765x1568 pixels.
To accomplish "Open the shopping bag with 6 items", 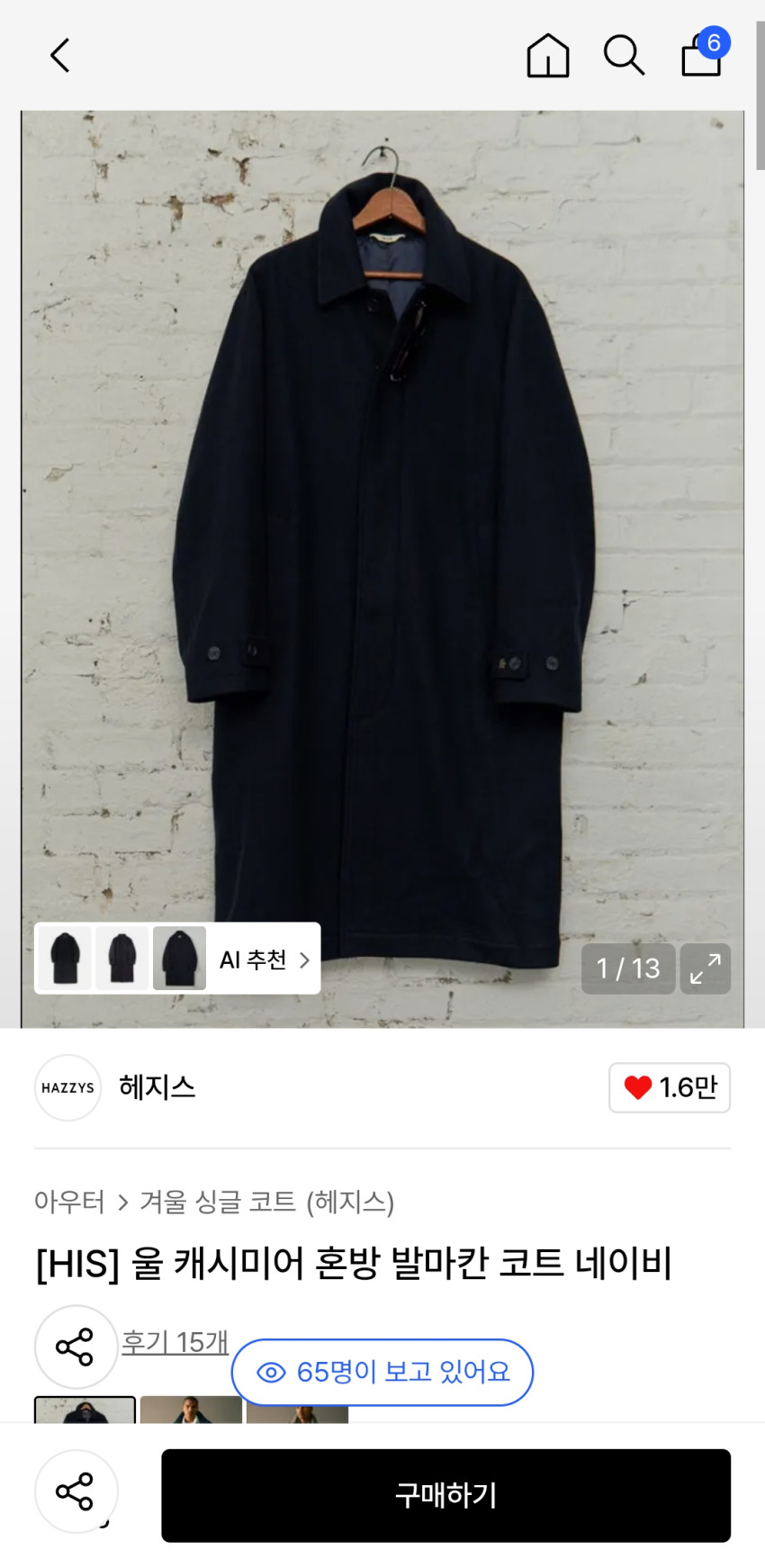I will [x=702, y=56].
